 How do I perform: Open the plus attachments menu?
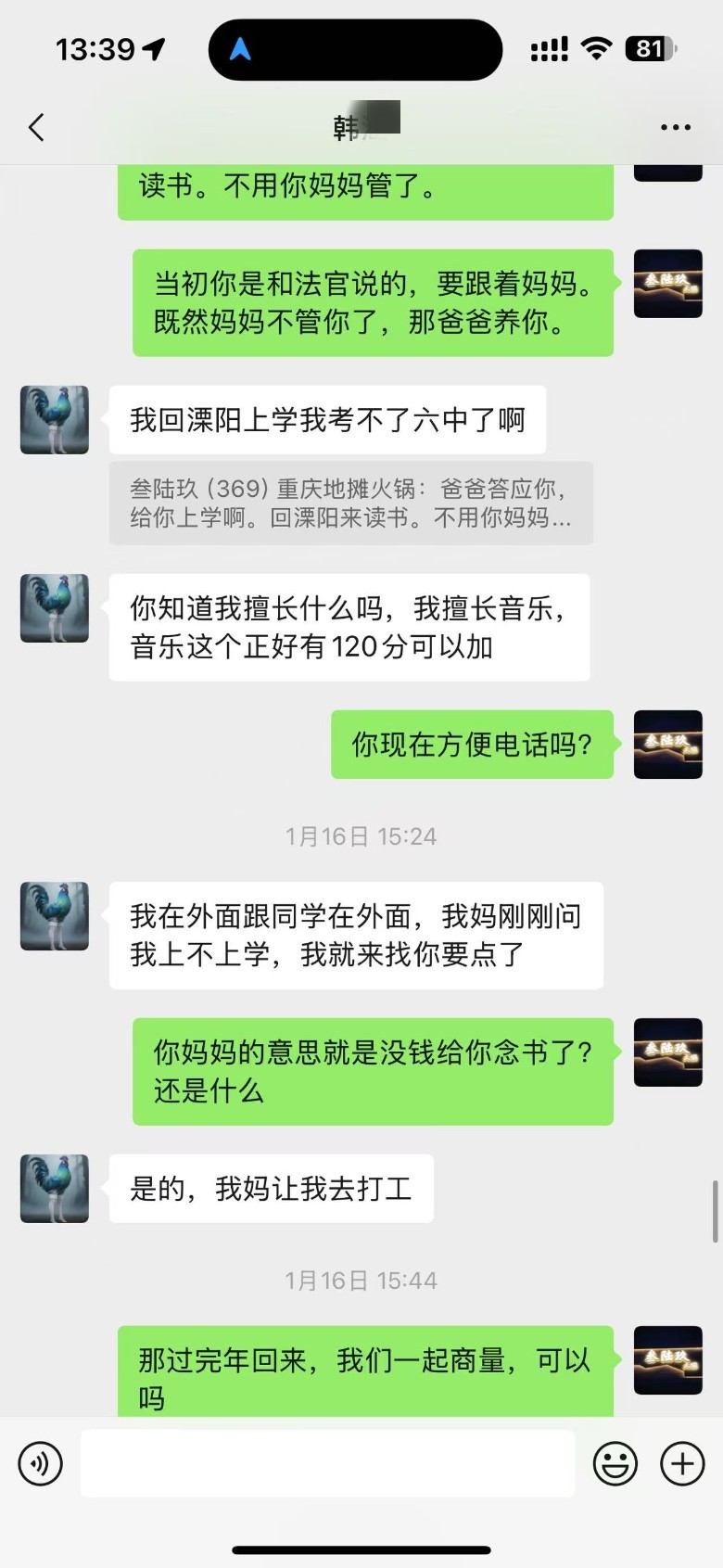(682, 1464)
